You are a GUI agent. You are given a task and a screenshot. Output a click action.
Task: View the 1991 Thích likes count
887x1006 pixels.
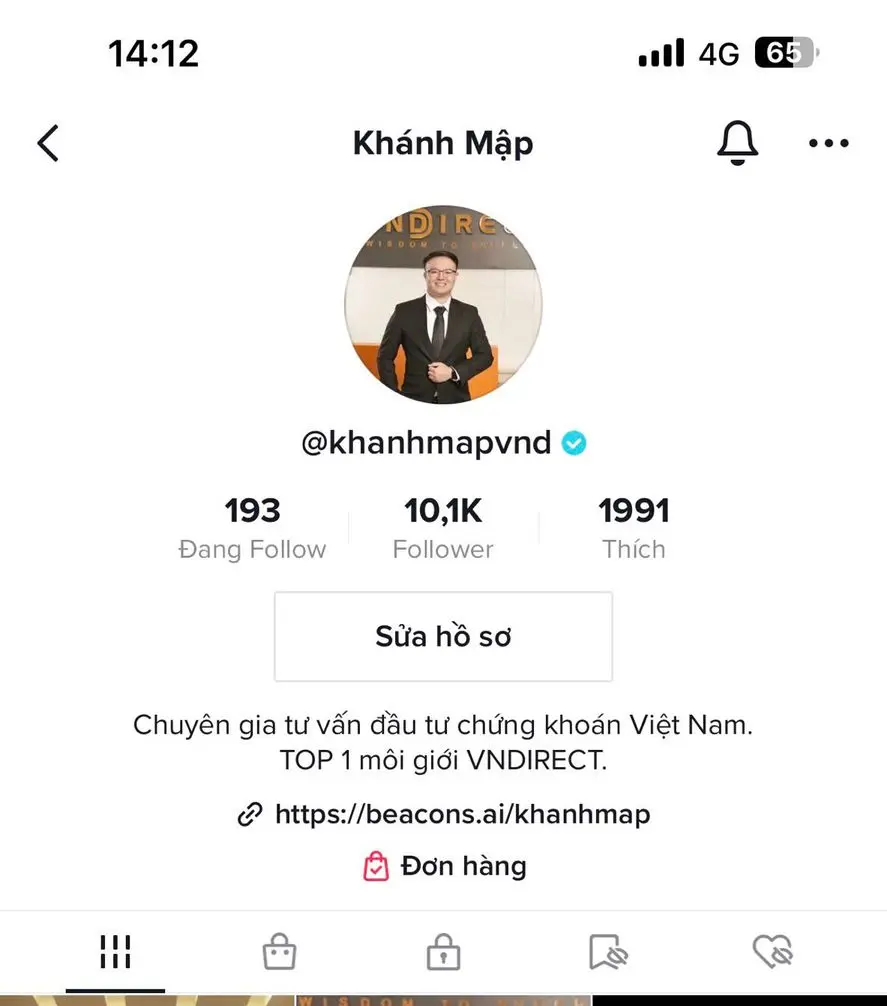point(633,528)
